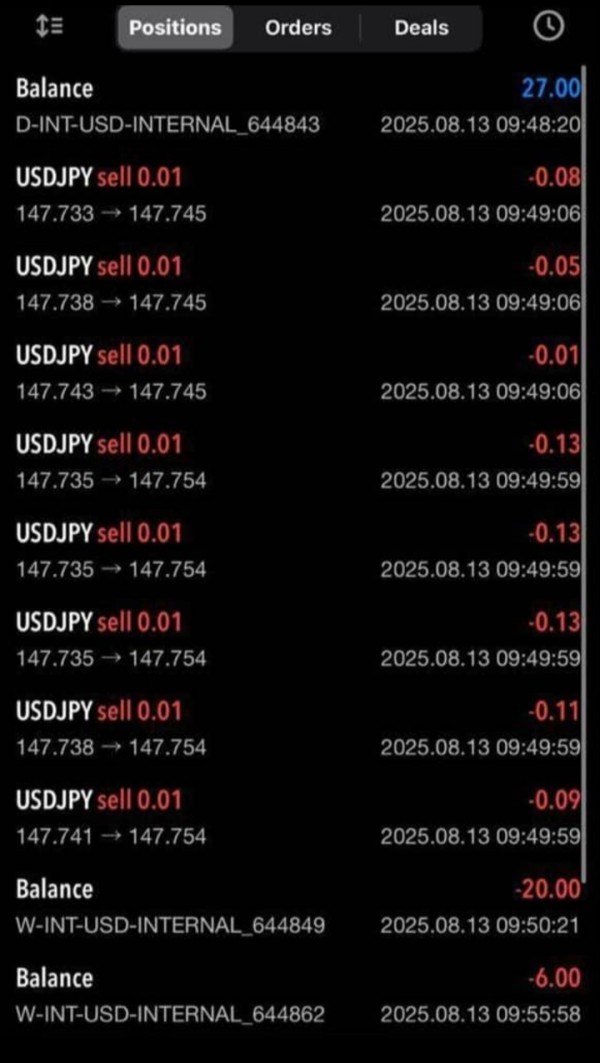This screenshot has width=600, height=1063.
Task: Expand the USDJPY sell opened at 147.733
Action: 298,195
